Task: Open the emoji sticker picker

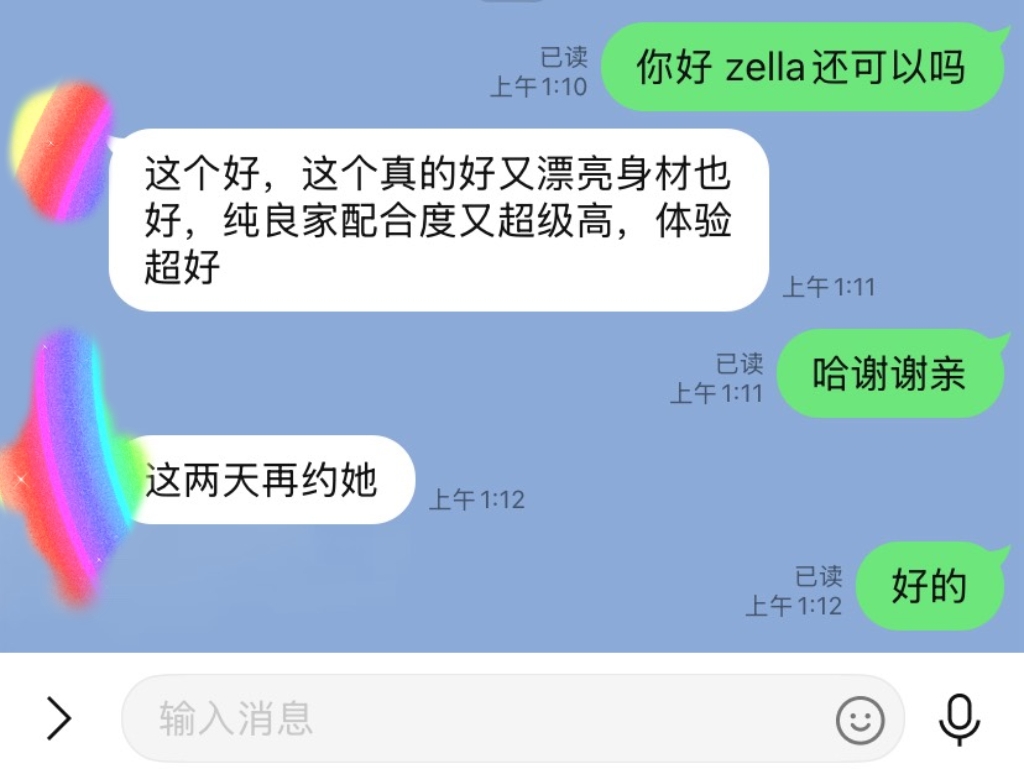Action: tap(860, 719)
